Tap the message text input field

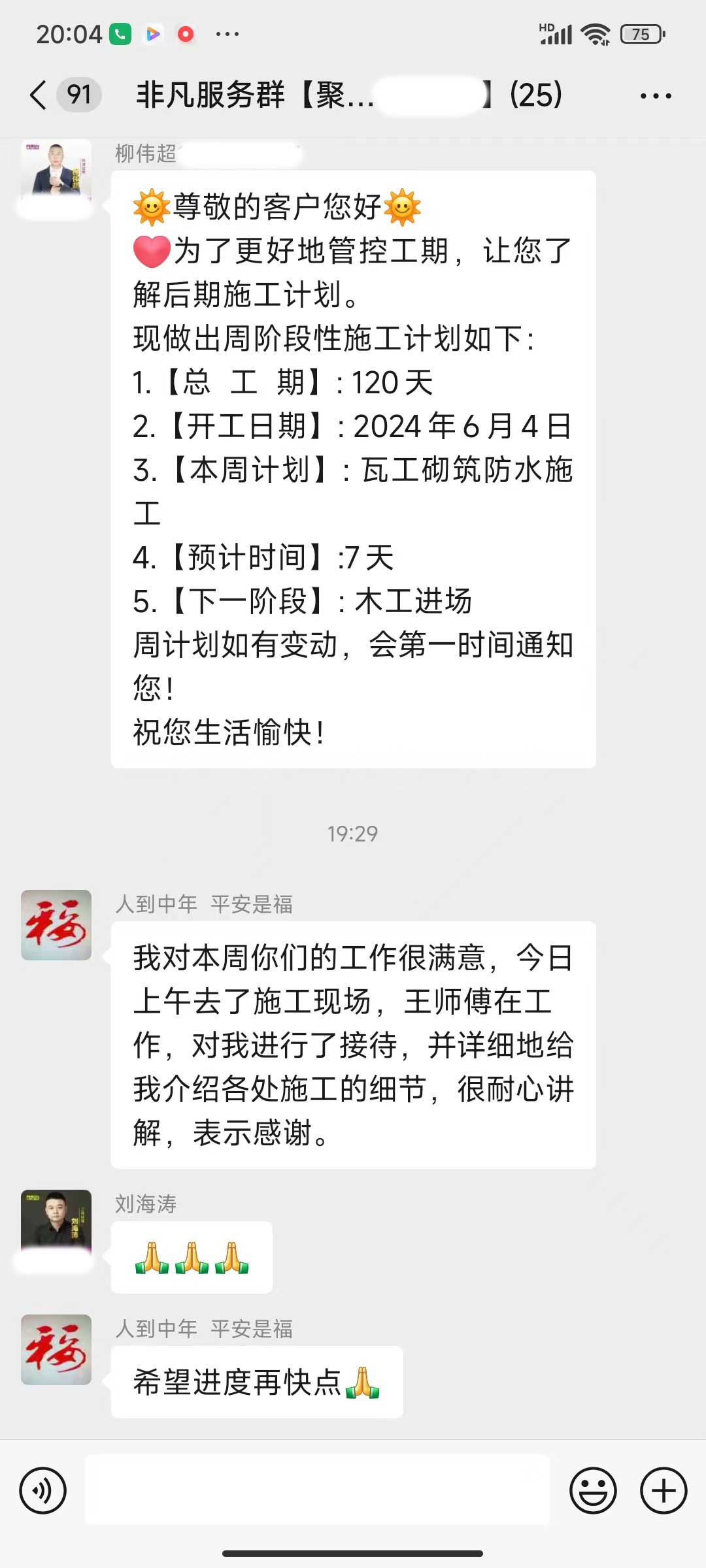pos(318,1491)
